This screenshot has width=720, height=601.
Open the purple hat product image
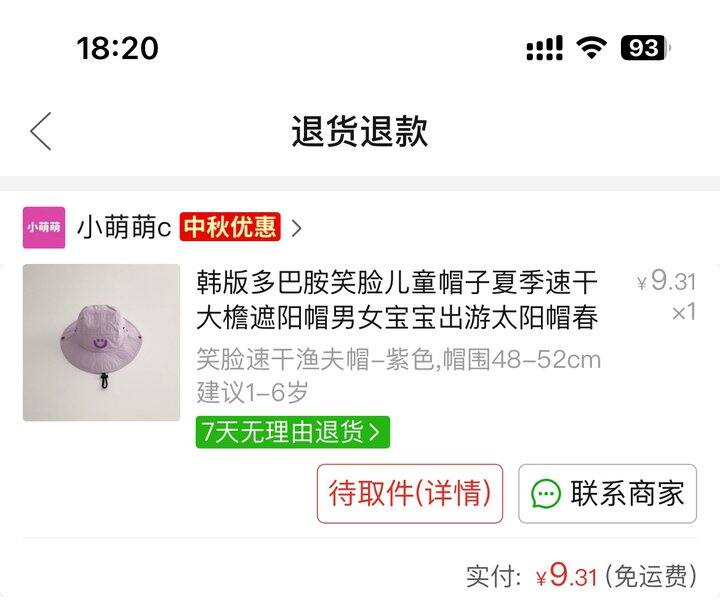pyautogui.click(x=101, y=343)
